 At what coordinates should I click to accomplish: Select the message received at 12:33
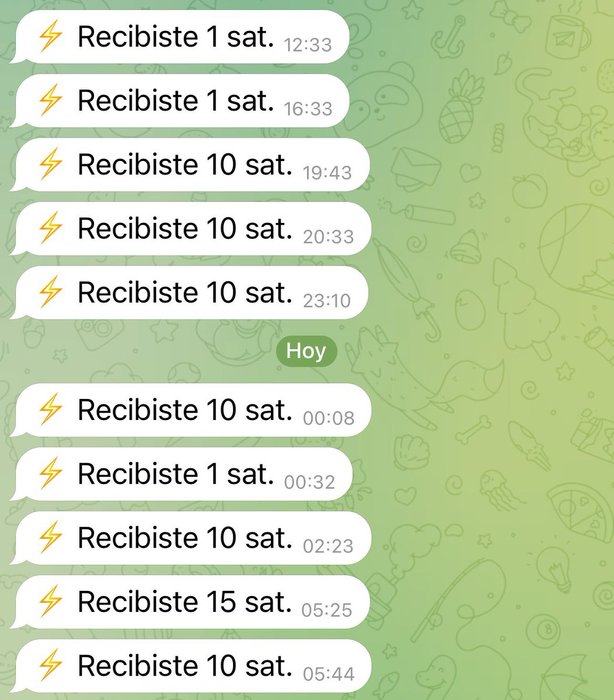pyautogui.click(x=180, y=38)
